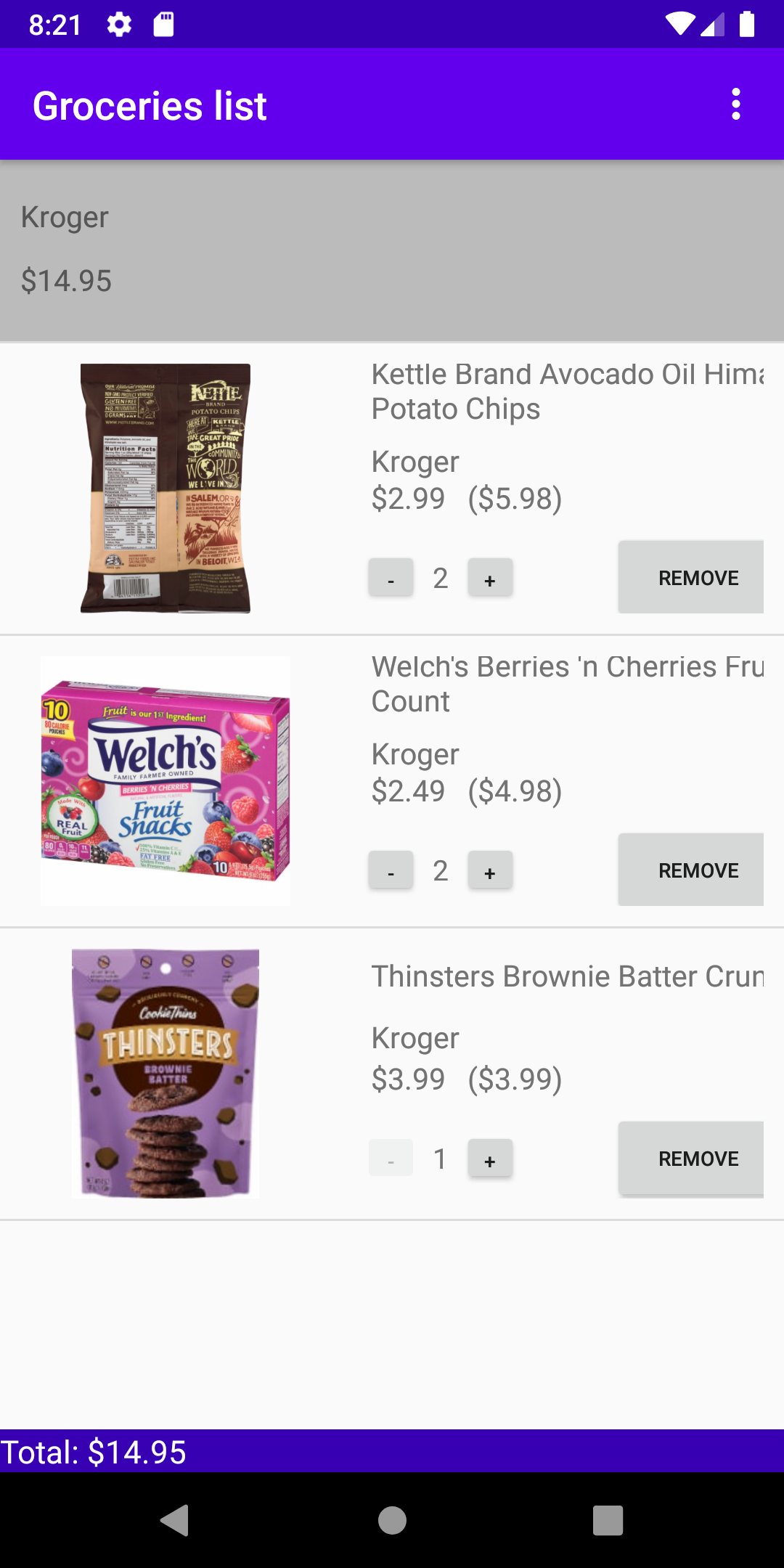Go back using system navigation
Image resolution: width=784 pixels, height=1568 pixels.
pyautogui.click(x=174, y=1520)
